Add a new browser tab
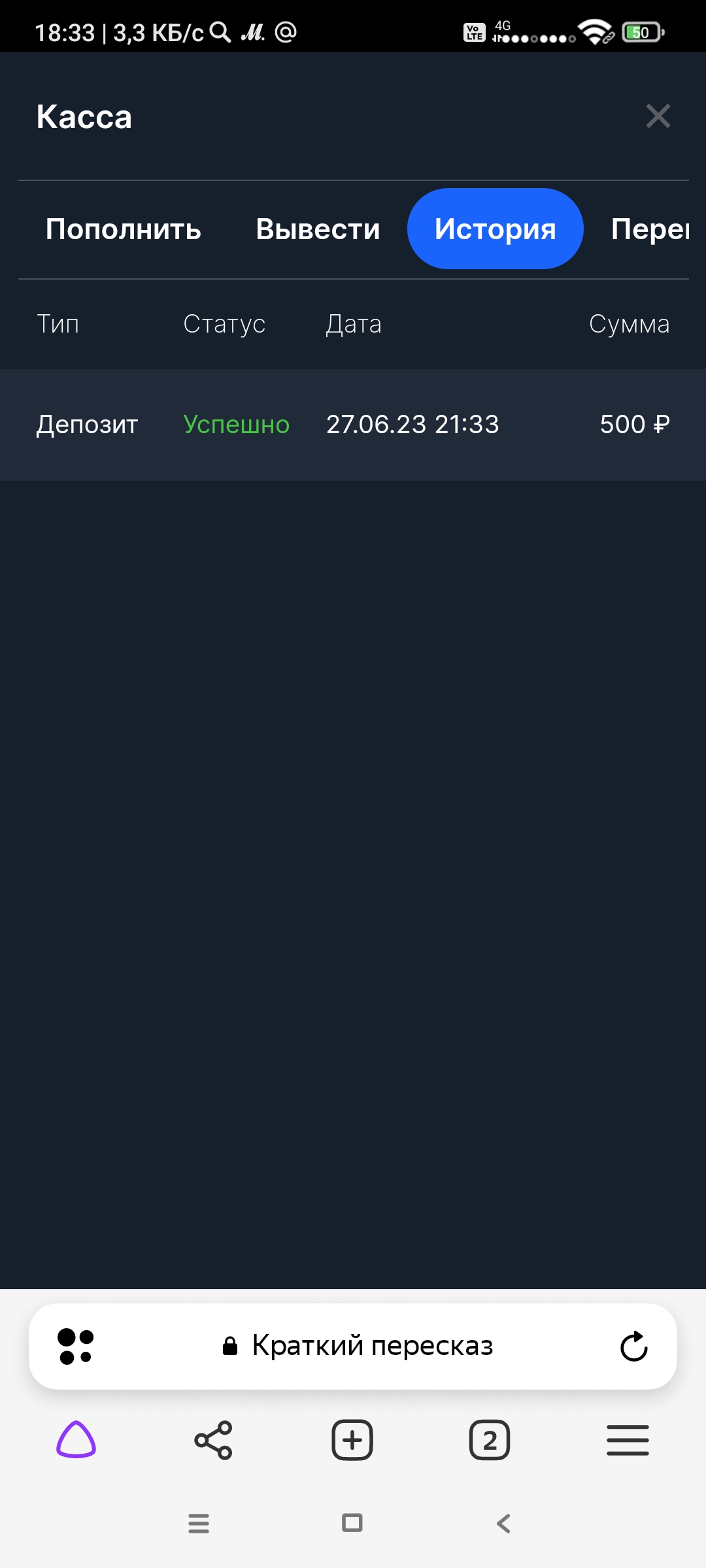 (x=352, y=1440)
